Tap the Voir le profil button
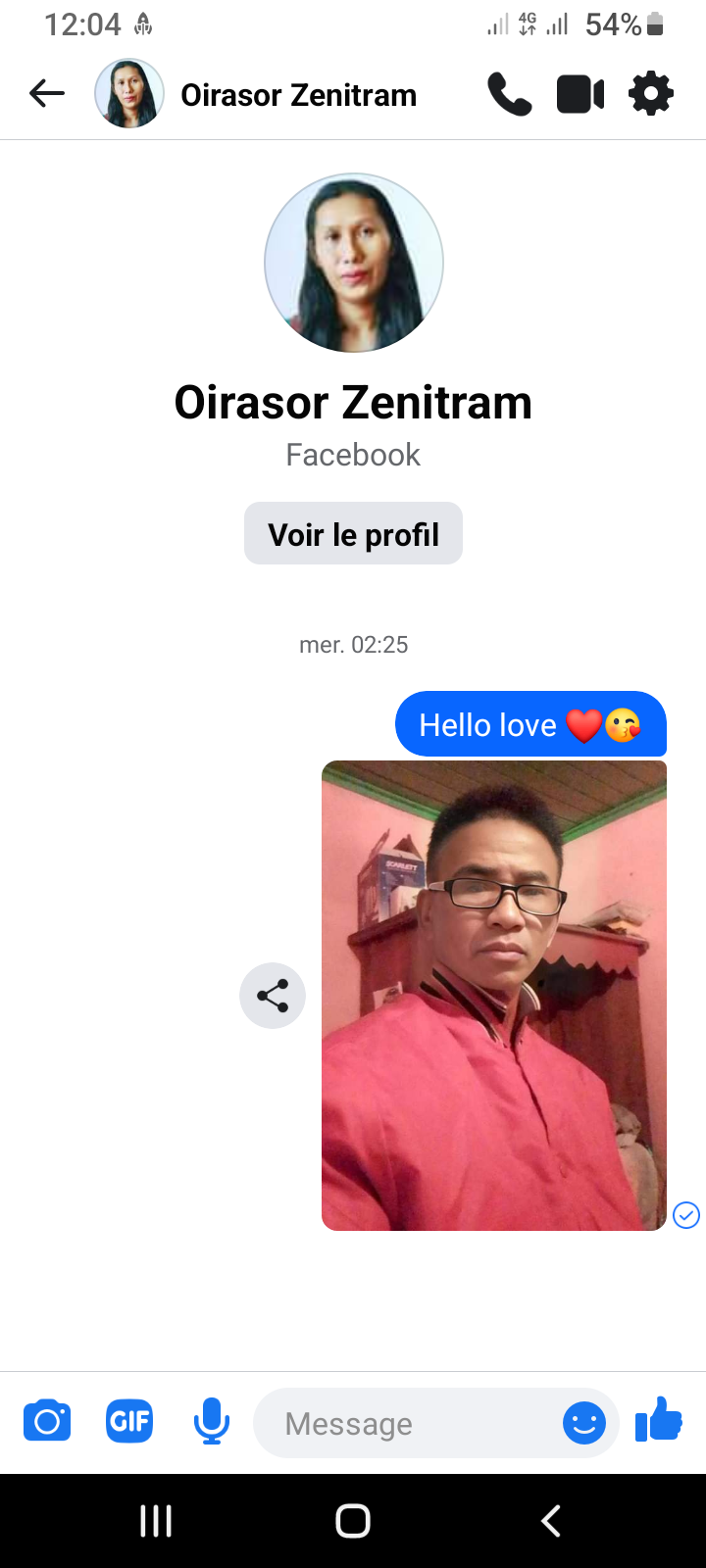706x1568 pixels. (x=353, y=534)
